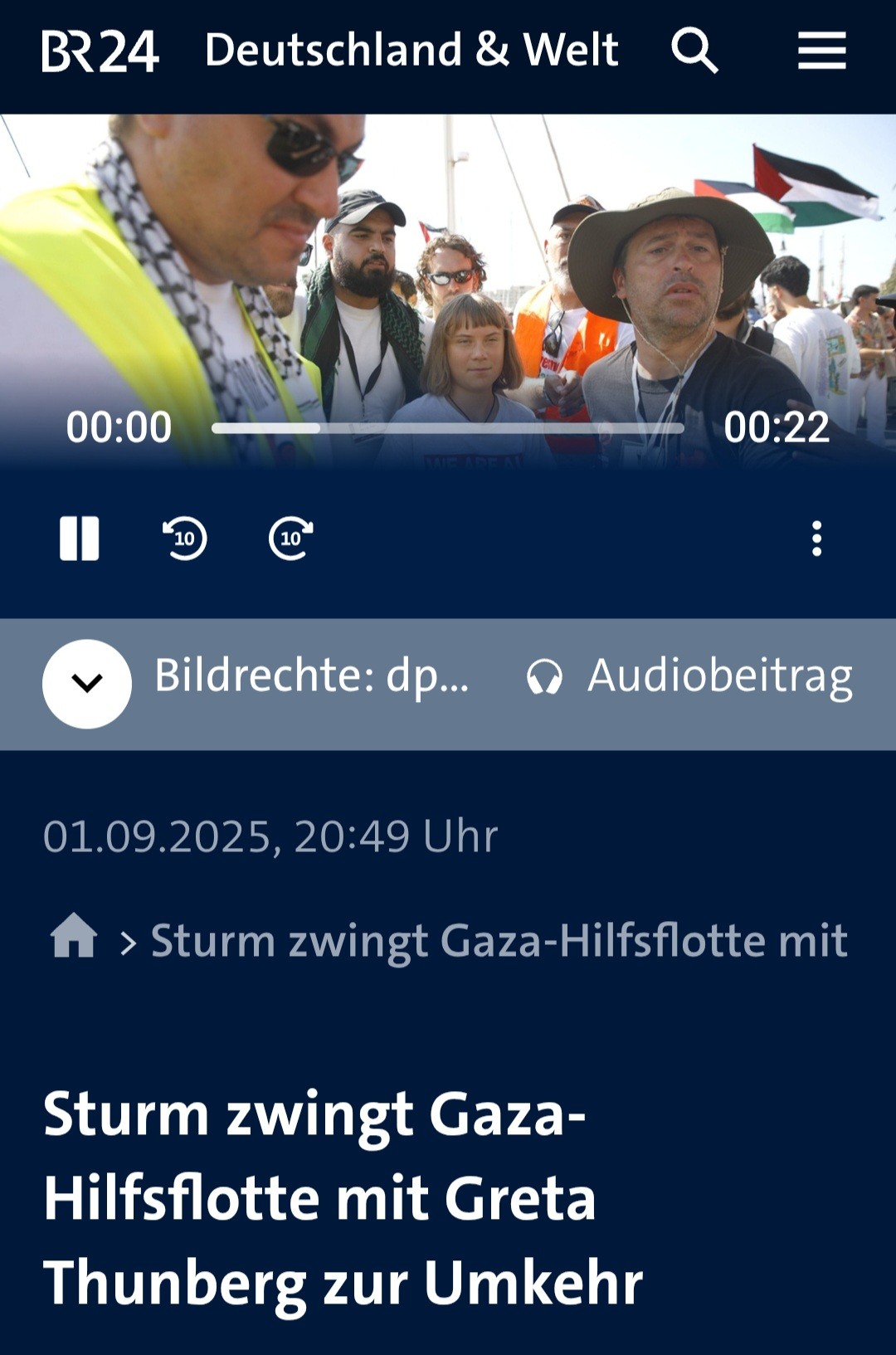
Task: Open the hamburger menu
Action: pyautogui.click(x=821, y=51)
